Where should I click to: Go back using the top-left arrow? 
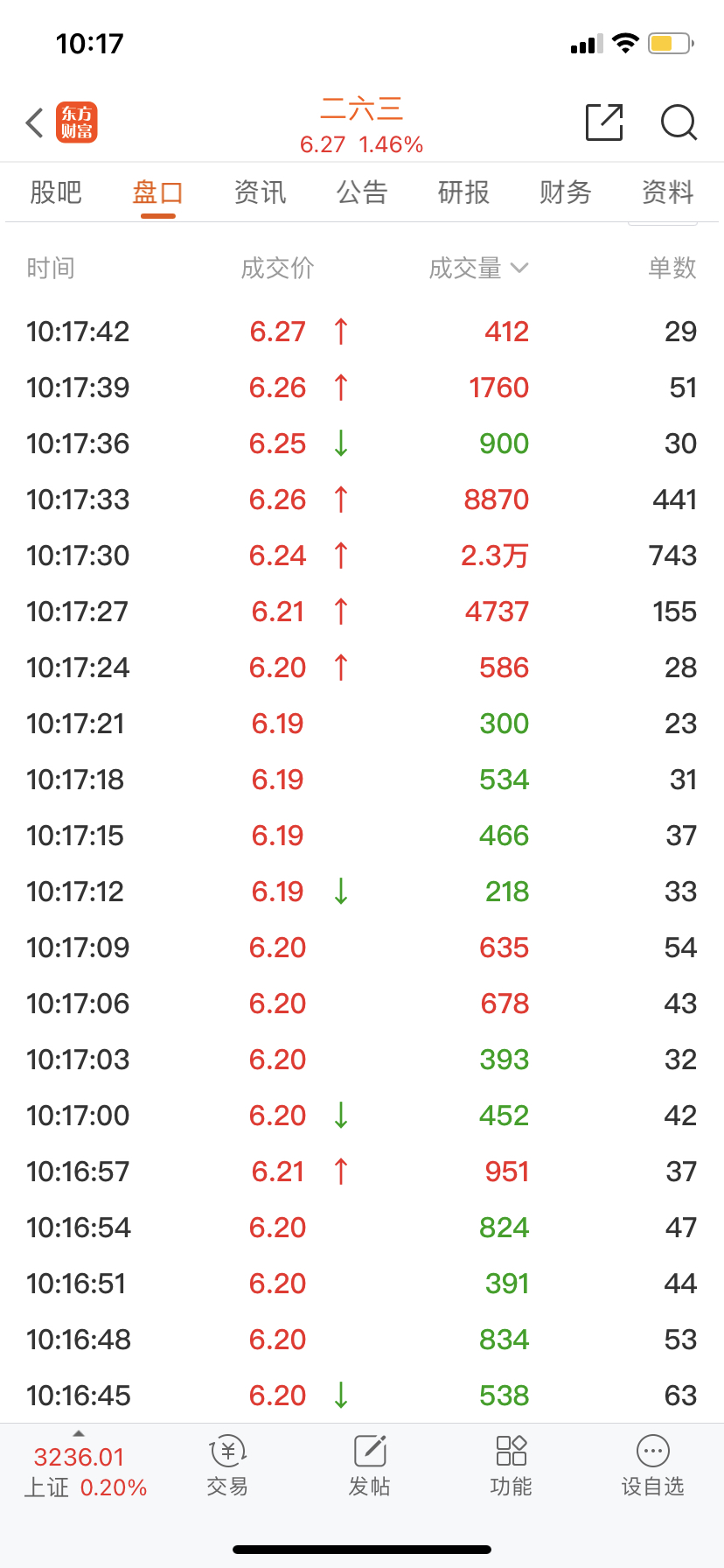[x=35, y=123]
